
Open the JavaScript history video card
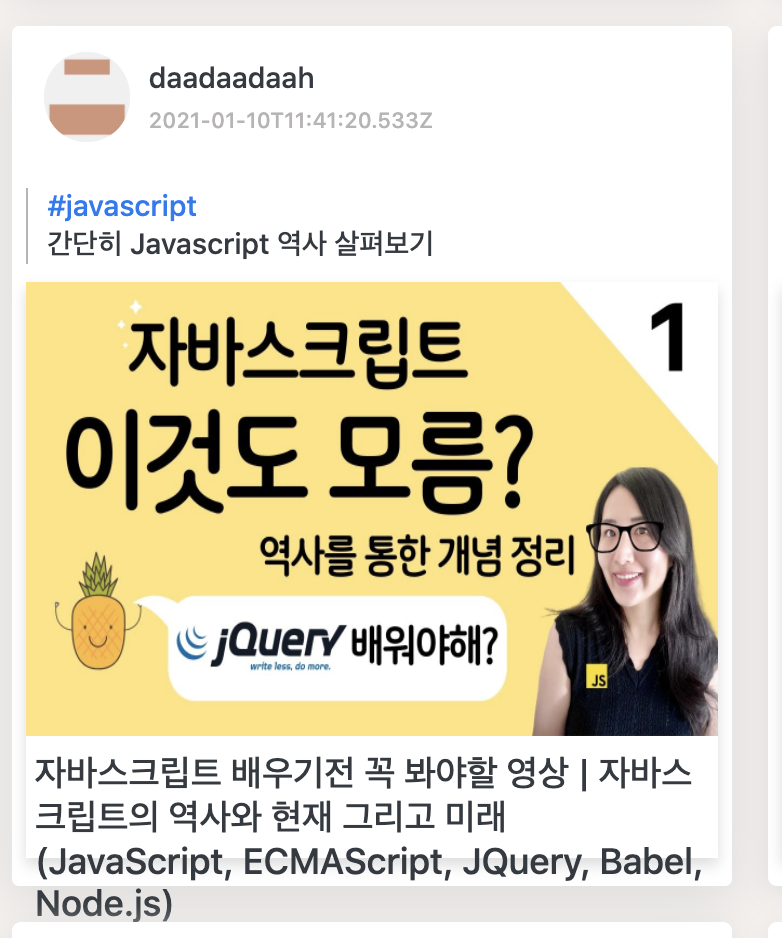pos(372,510)
